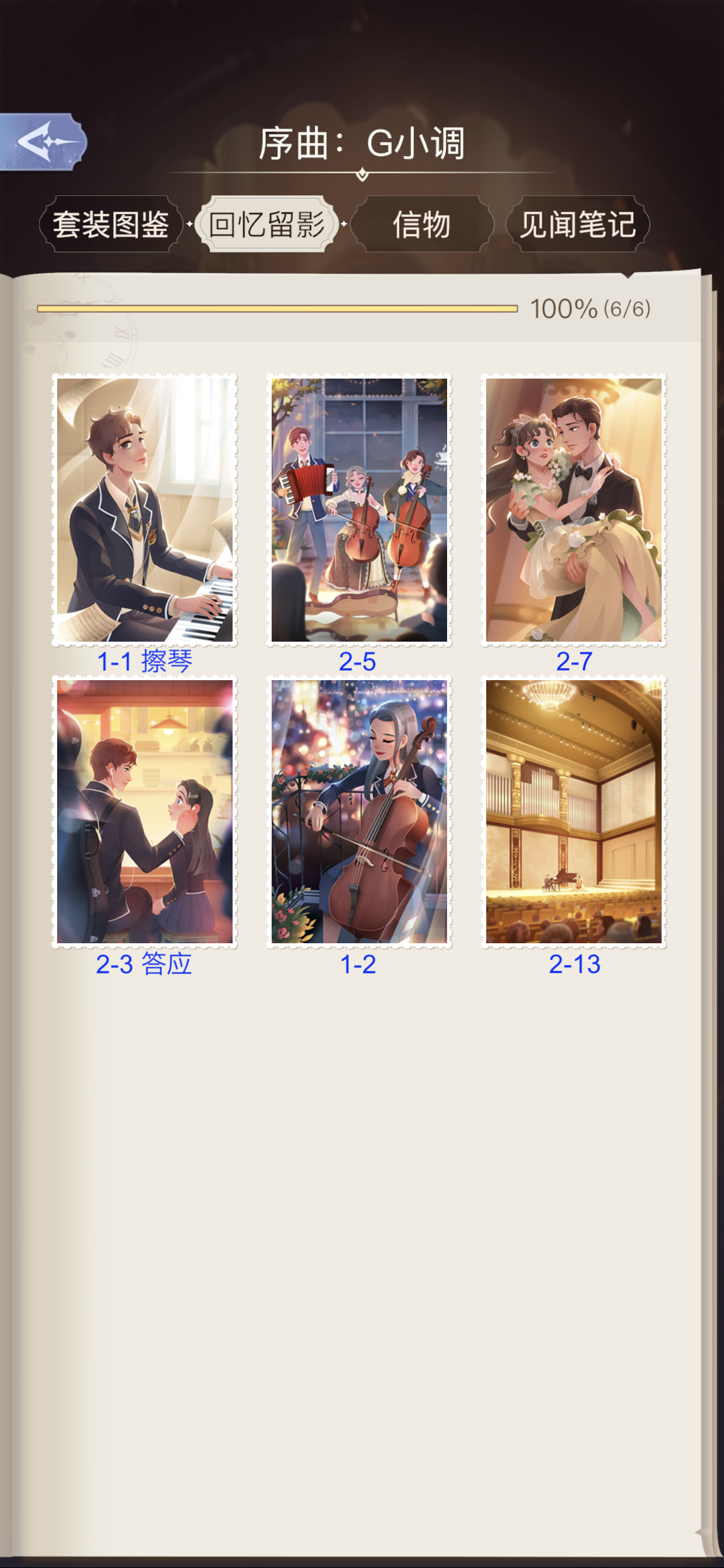Switch to the 套装图鉴 tab
Viewport: 724px width, 1568px height.
[x=111, y=224]
